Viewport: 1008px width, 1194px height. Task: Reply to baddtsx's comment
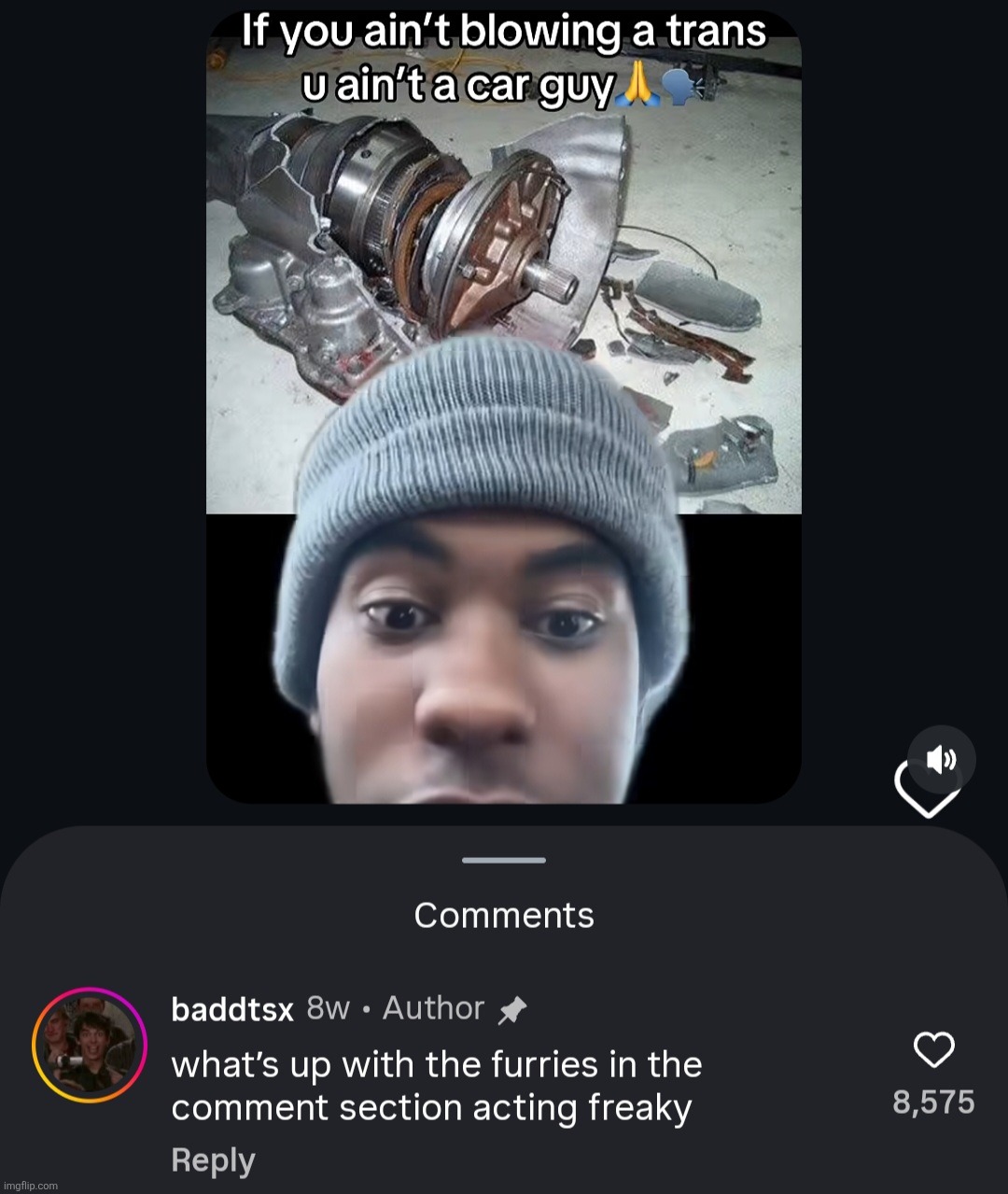click(x=213, y=1160)
